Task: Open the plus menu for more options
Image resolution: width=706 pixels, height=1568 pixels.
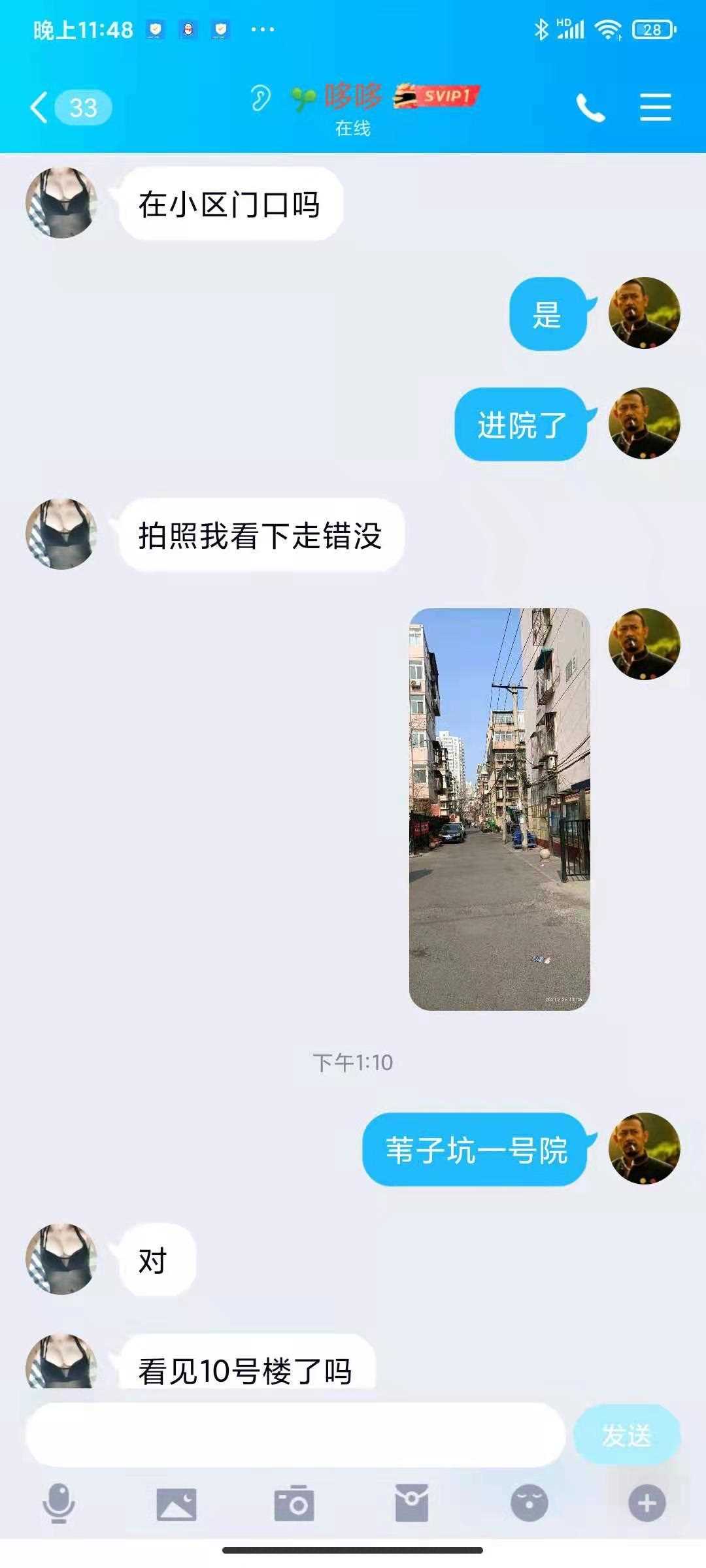Action: pos(647,1504)
